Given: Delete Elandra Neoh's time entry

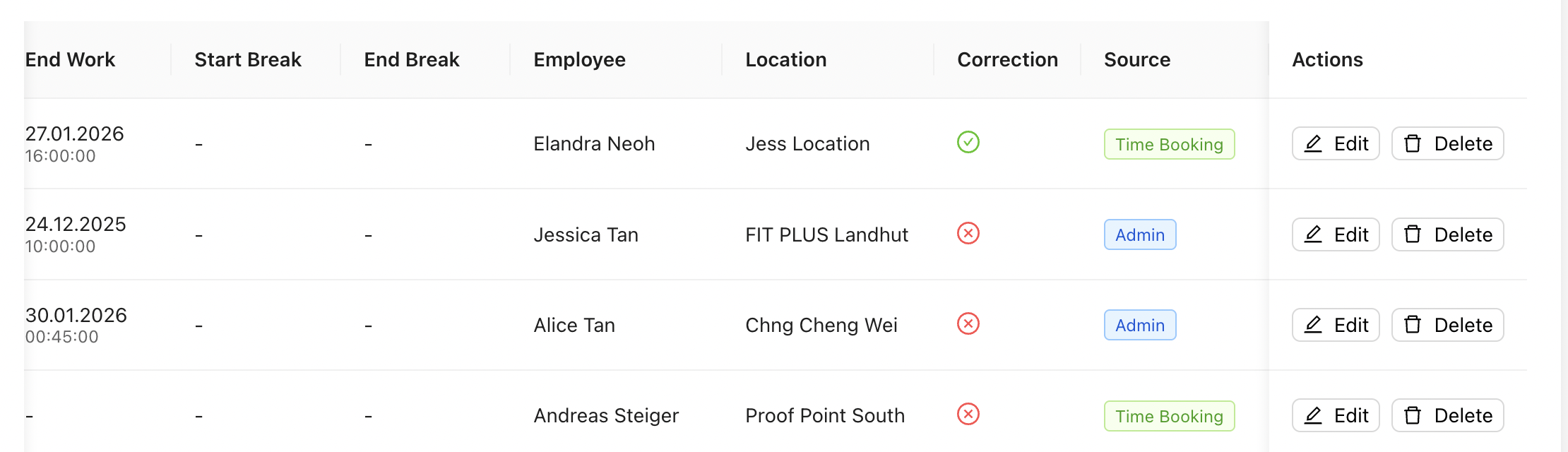Looking at the screenshot, I should [1447, 143].
